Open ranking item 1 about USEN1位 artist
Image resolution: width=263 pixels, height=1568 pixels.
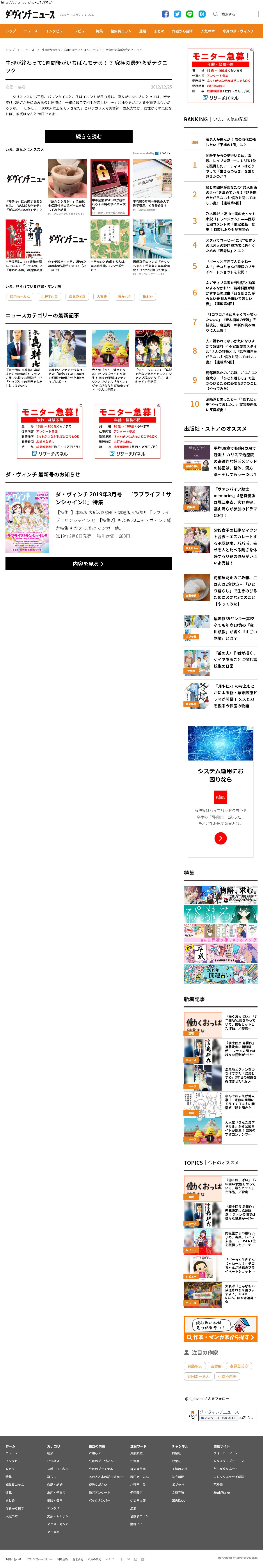click(220, 166)
